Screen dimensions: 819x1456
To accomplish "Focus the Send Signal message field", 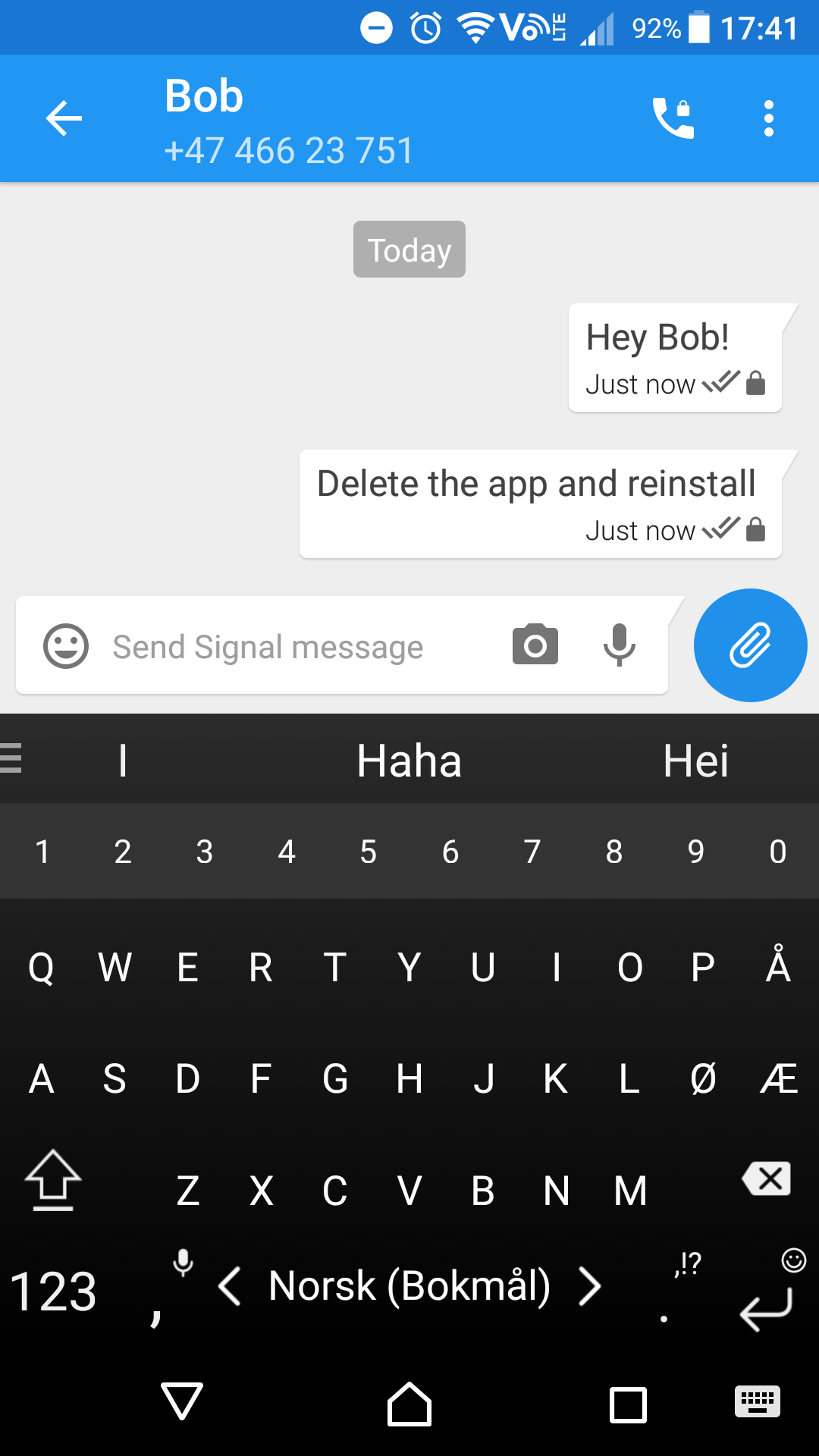I will point(288,647).
